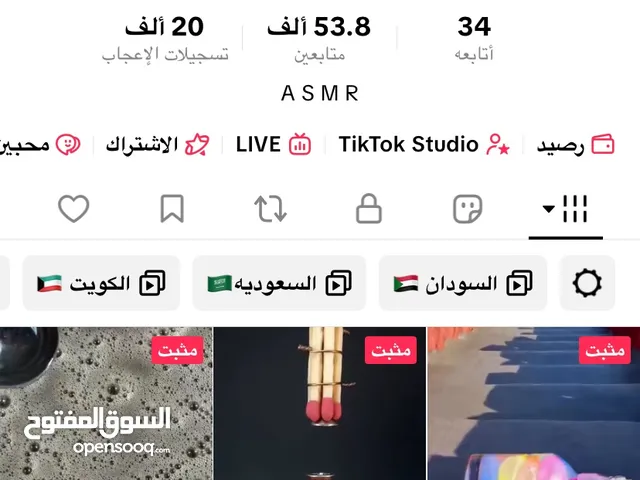Screen dimensions: 640x480
Task: Open the السودان playlist
Action: point(462,283)
